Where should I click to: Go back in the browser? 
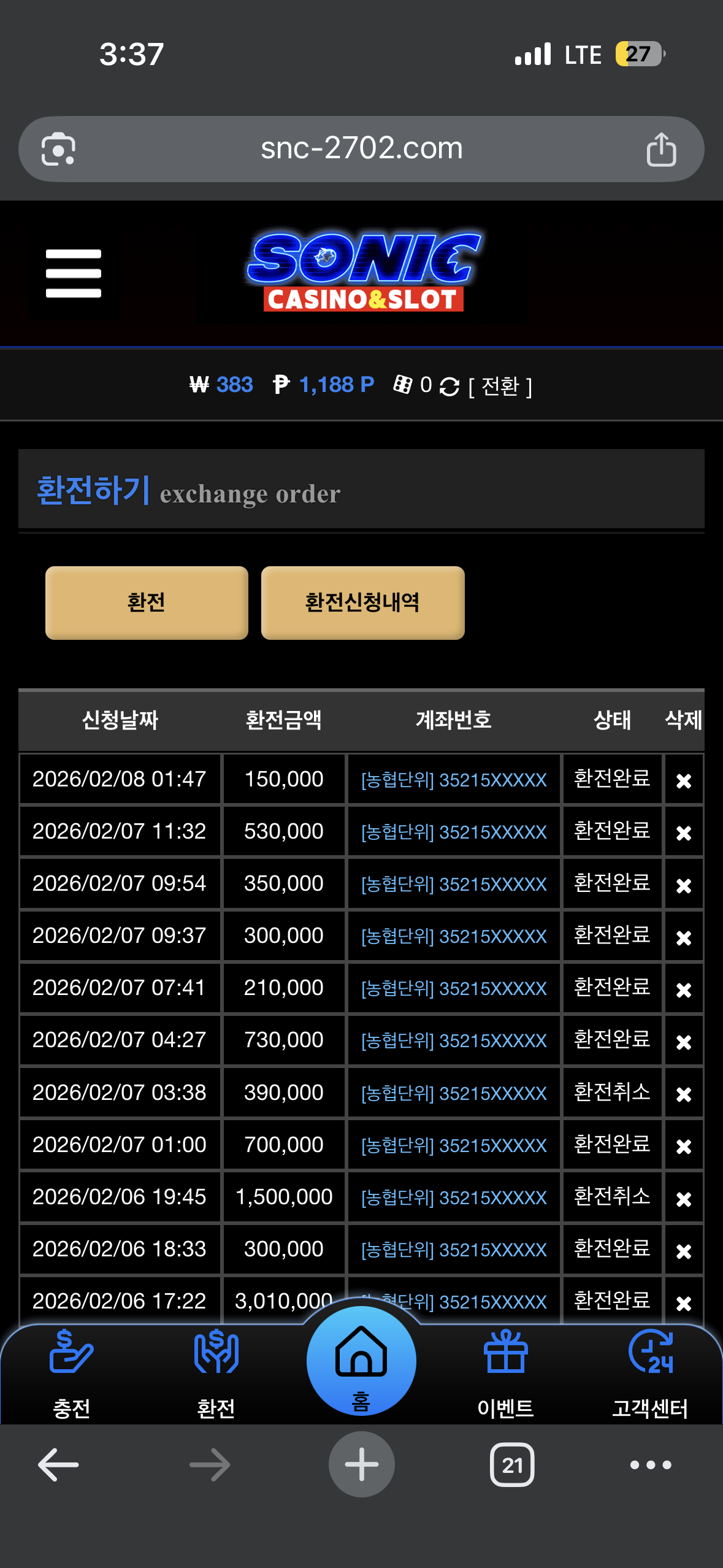pyautogui.click(x=58, y=1465)
